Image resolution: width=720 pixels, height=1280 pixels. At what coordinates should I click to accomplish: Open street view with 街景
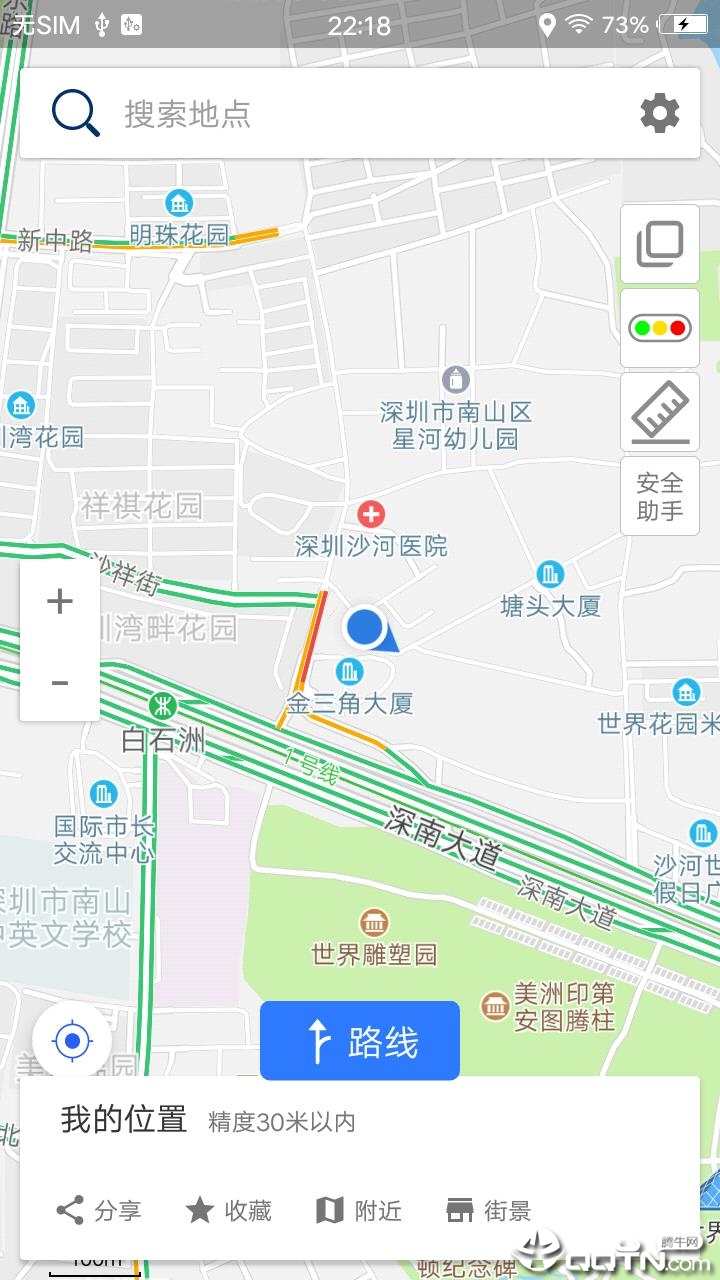(489, 1211)
